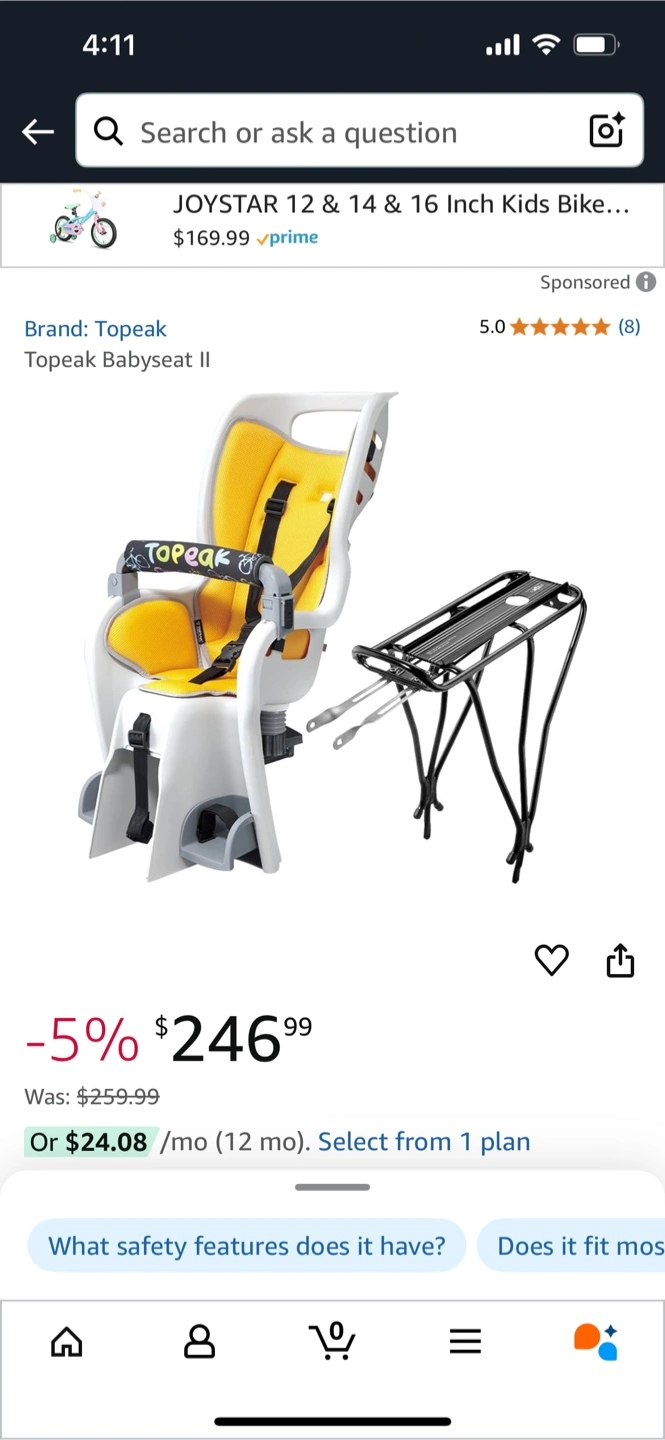Viewport: 665px width, 1440px height.
Task: Expand the bottom sheet handle
Action: (332, 1187)
